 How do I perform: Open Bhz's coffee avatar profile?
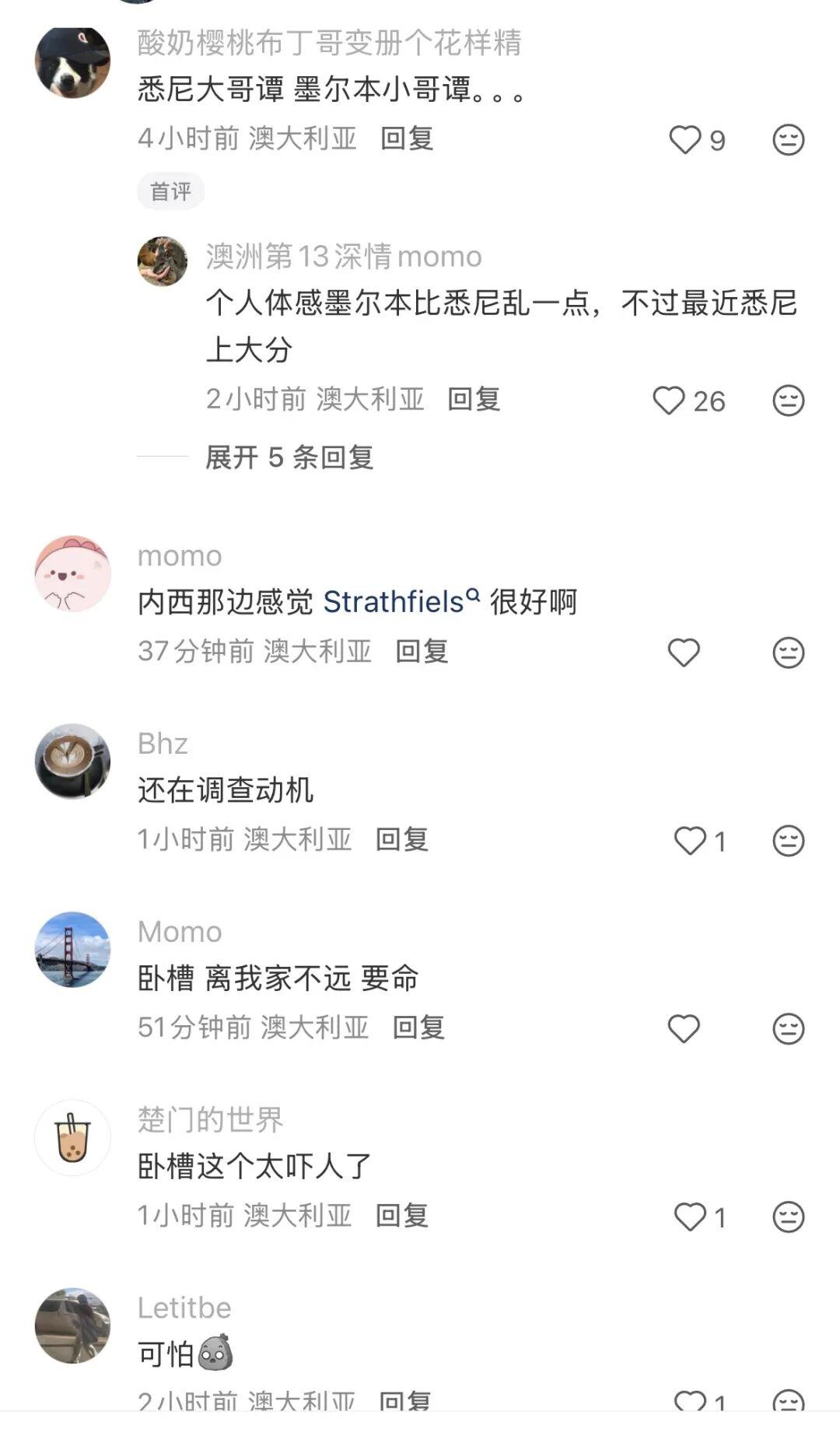(73, 761)
